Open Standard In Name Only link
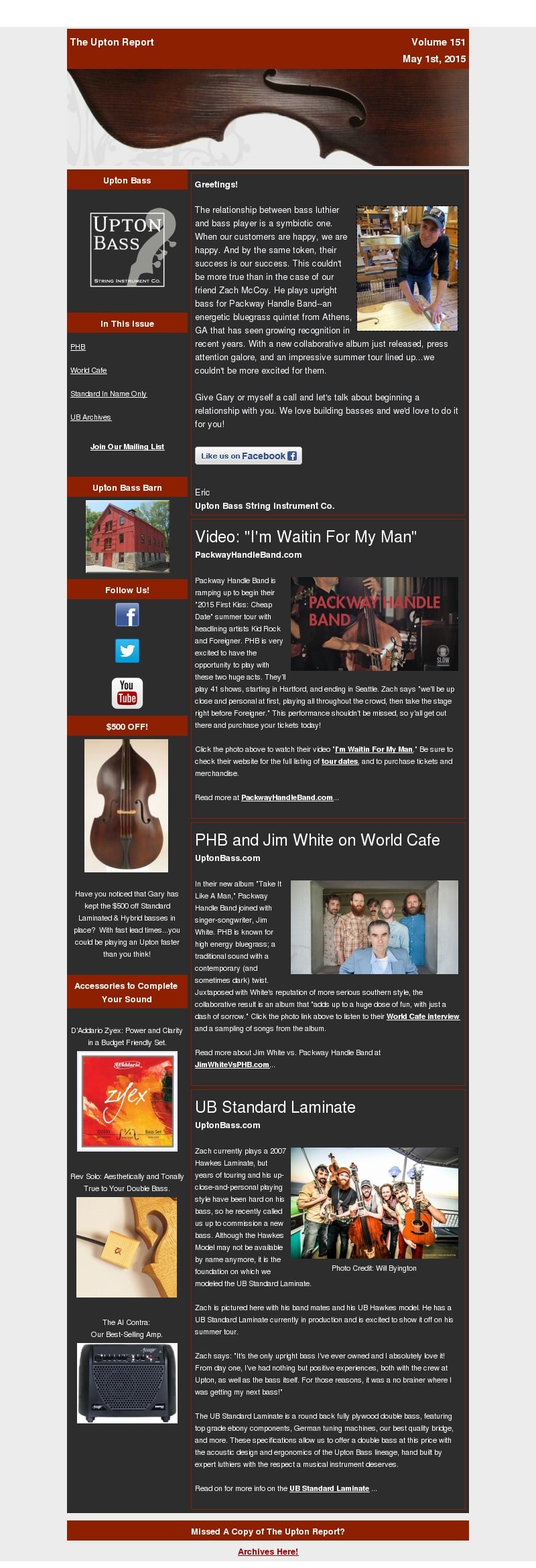 click(108, 394)
